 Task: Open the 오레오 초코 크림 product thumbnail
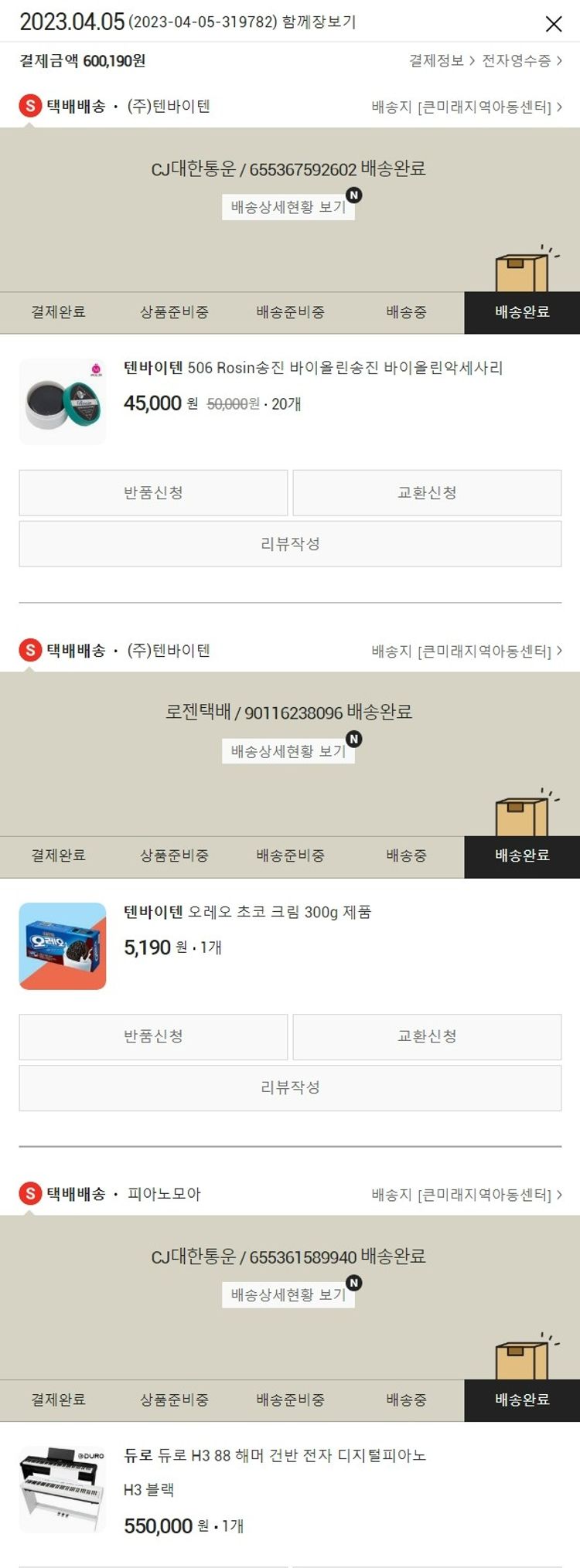pos(63,946)
